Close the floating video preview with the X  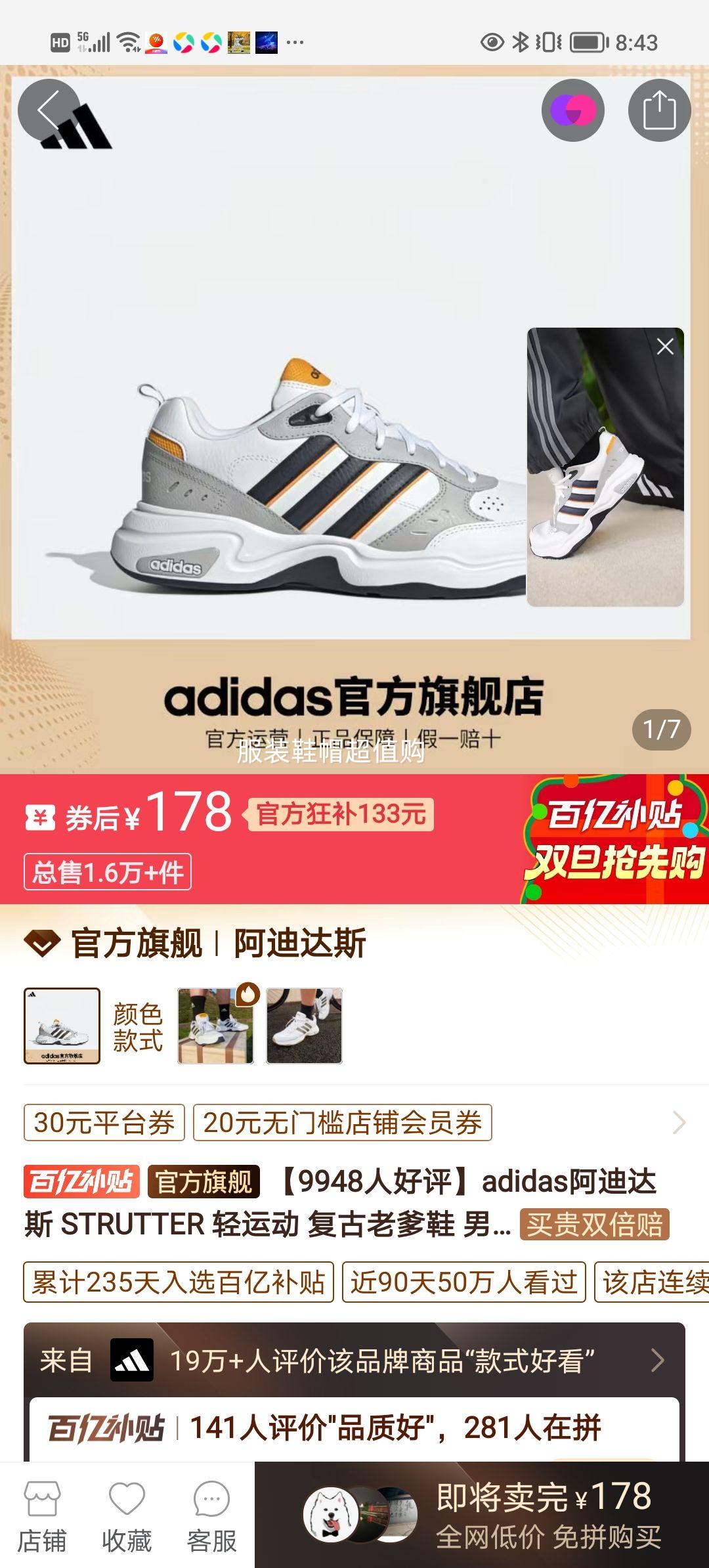[664, 346]
